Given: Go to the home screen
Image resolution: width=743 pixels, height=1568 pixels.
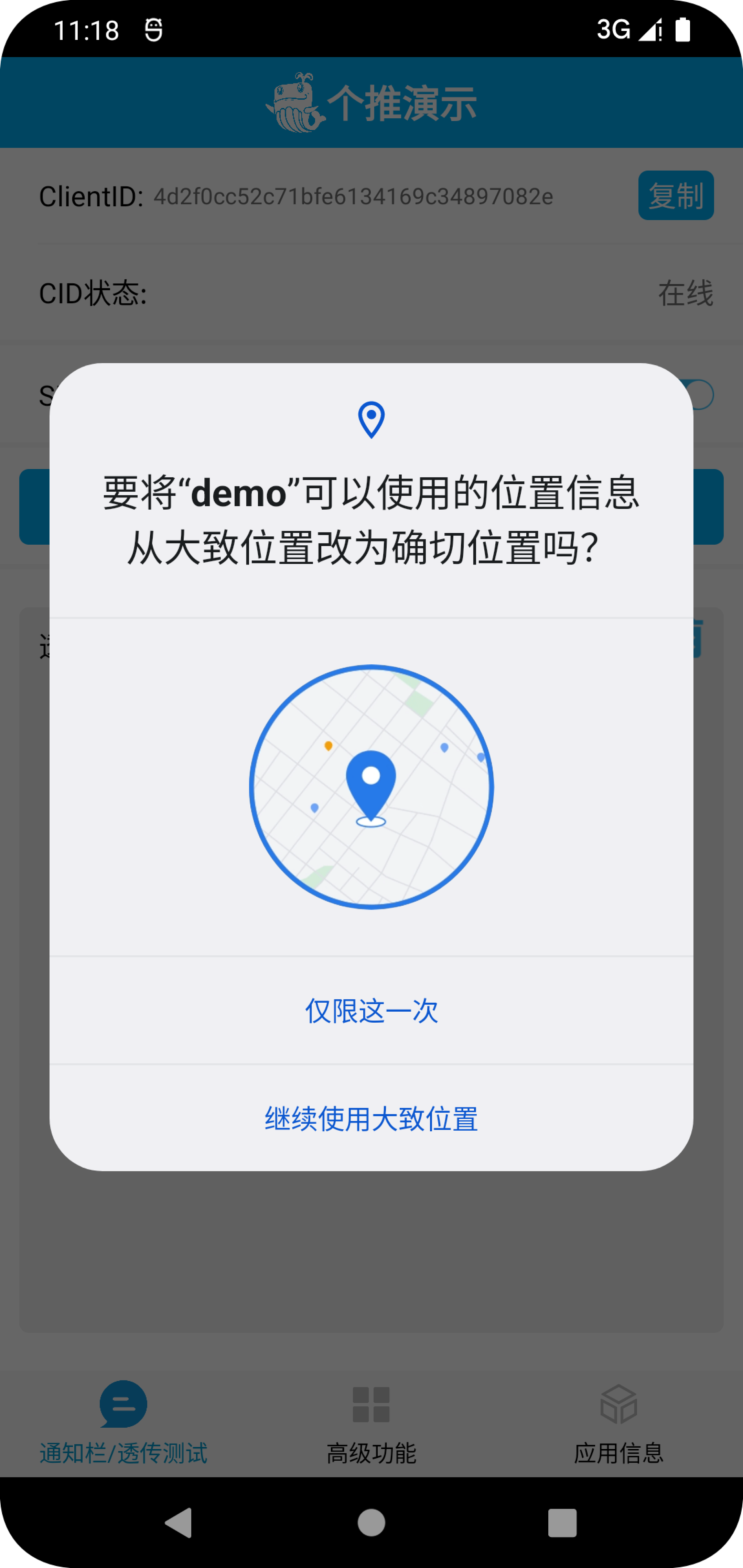Looking at the screenshot, I should (371, 1523).
